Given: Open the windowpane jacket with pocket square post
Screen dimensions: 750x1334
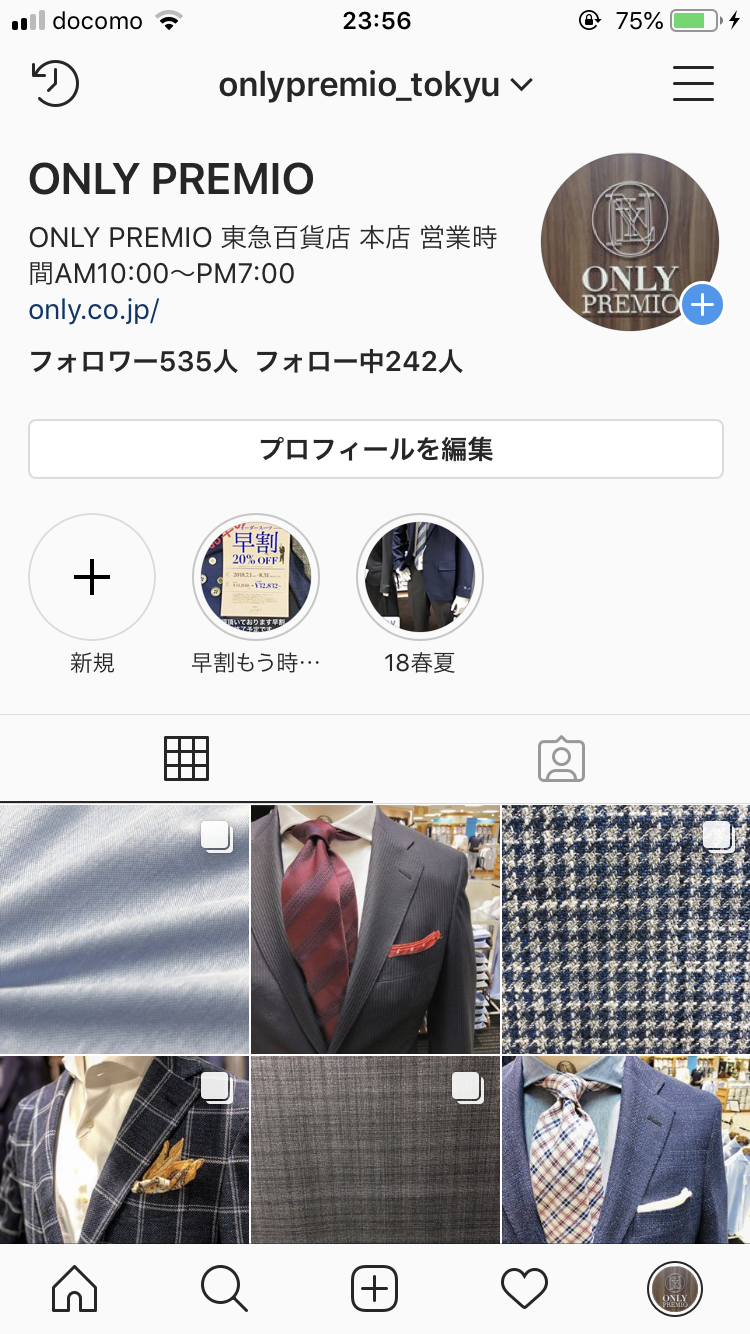Looking at the screenshot, I should pos(124,1150).
